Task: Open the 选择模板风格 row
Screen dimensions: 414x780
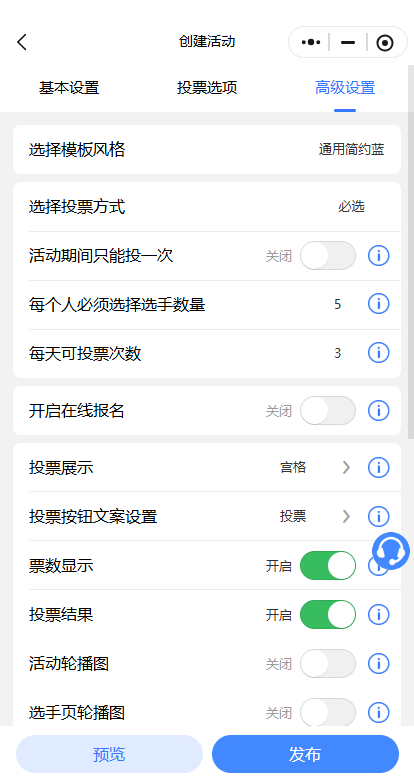Action: (207, 150)
